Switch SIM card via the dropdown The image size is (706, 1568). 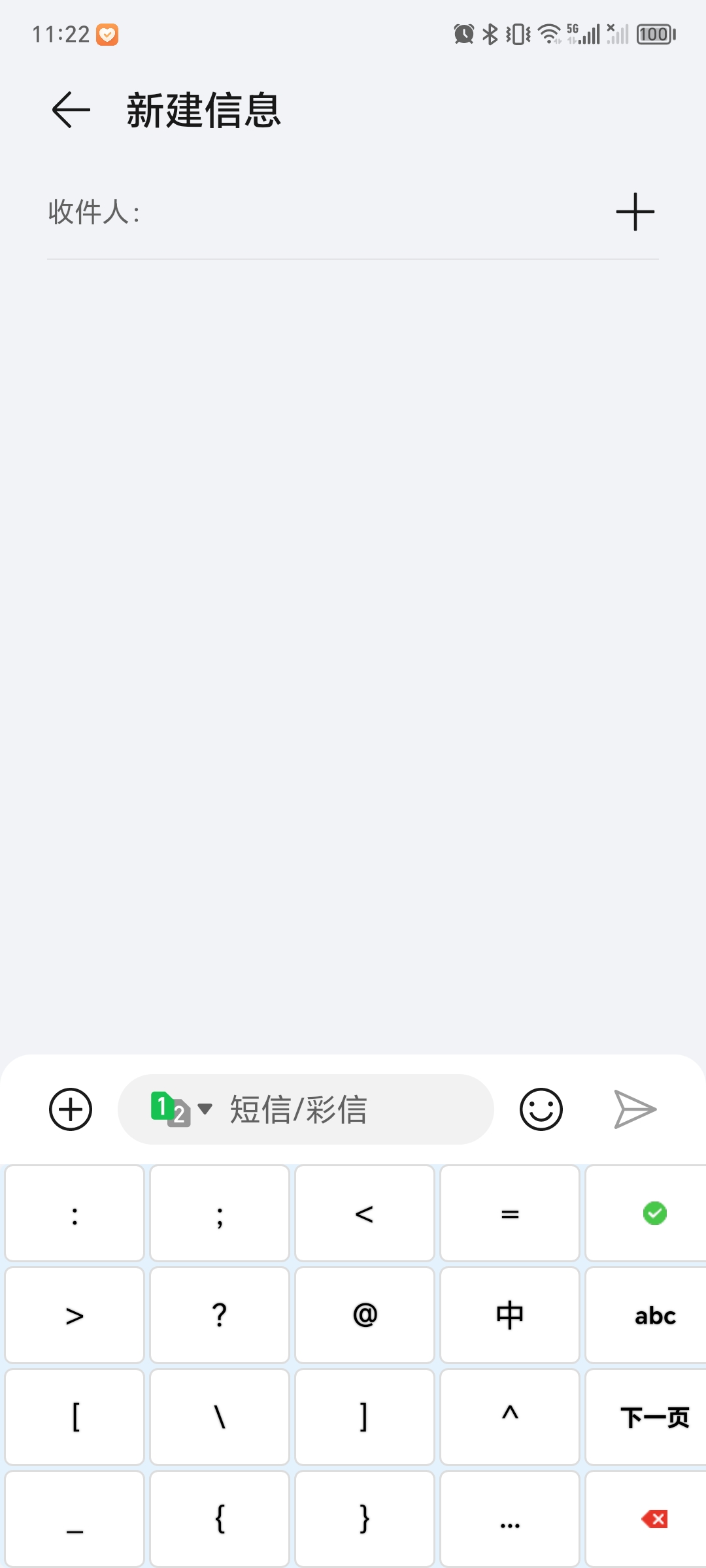coord(182,1109)
